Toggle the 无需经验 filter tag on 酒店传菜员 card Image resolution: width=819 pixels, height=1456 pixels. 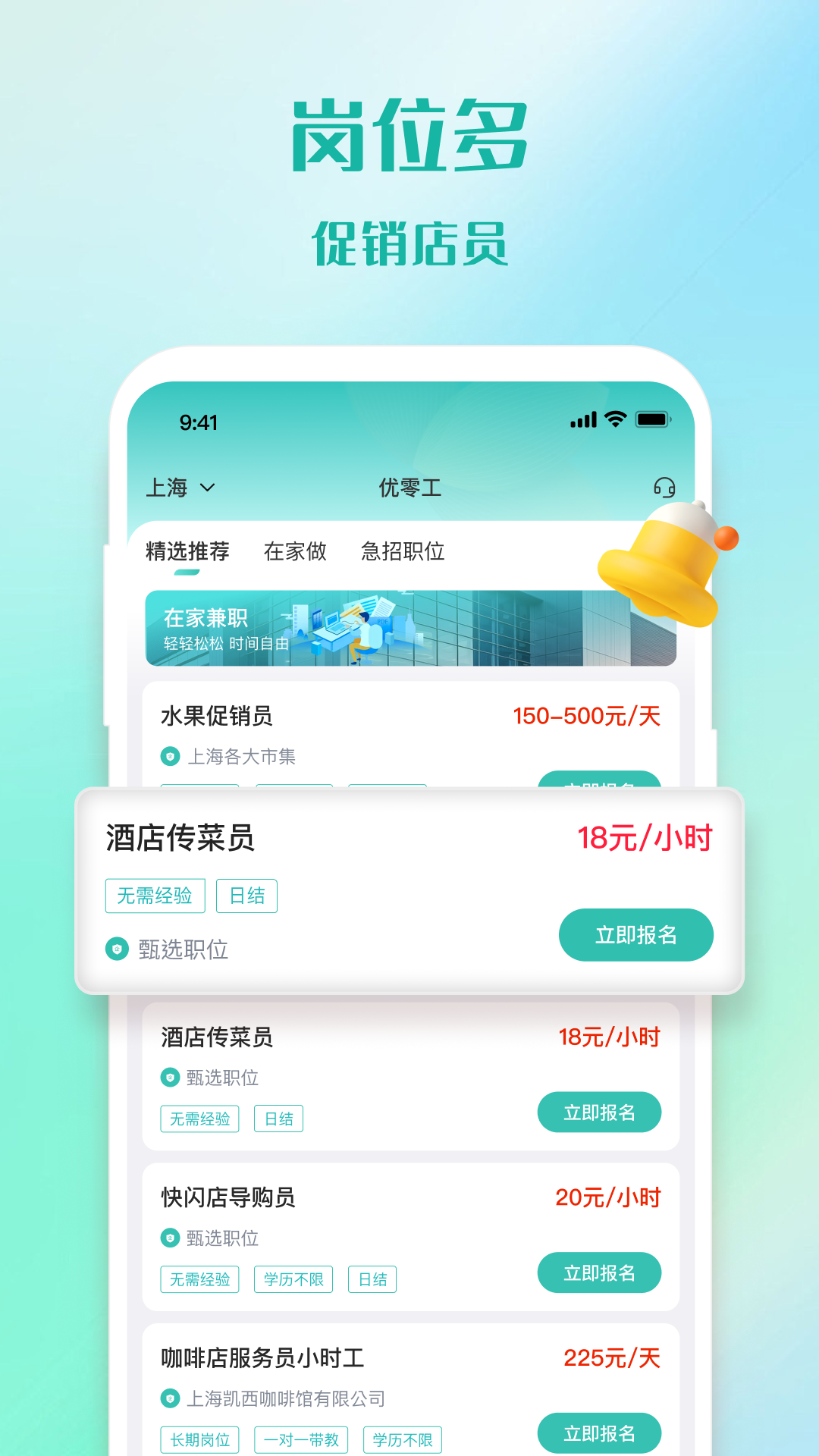click(199, 1119)
